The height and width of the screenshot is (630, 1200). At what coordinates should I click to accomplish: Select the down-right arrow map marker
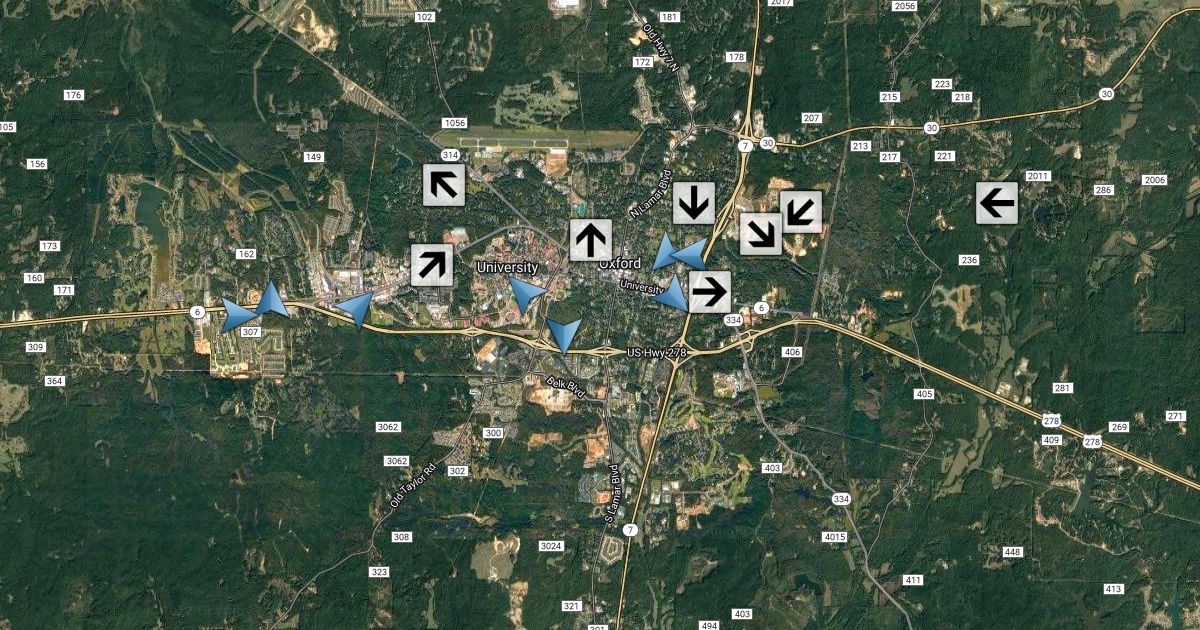(x=761, y=234)
